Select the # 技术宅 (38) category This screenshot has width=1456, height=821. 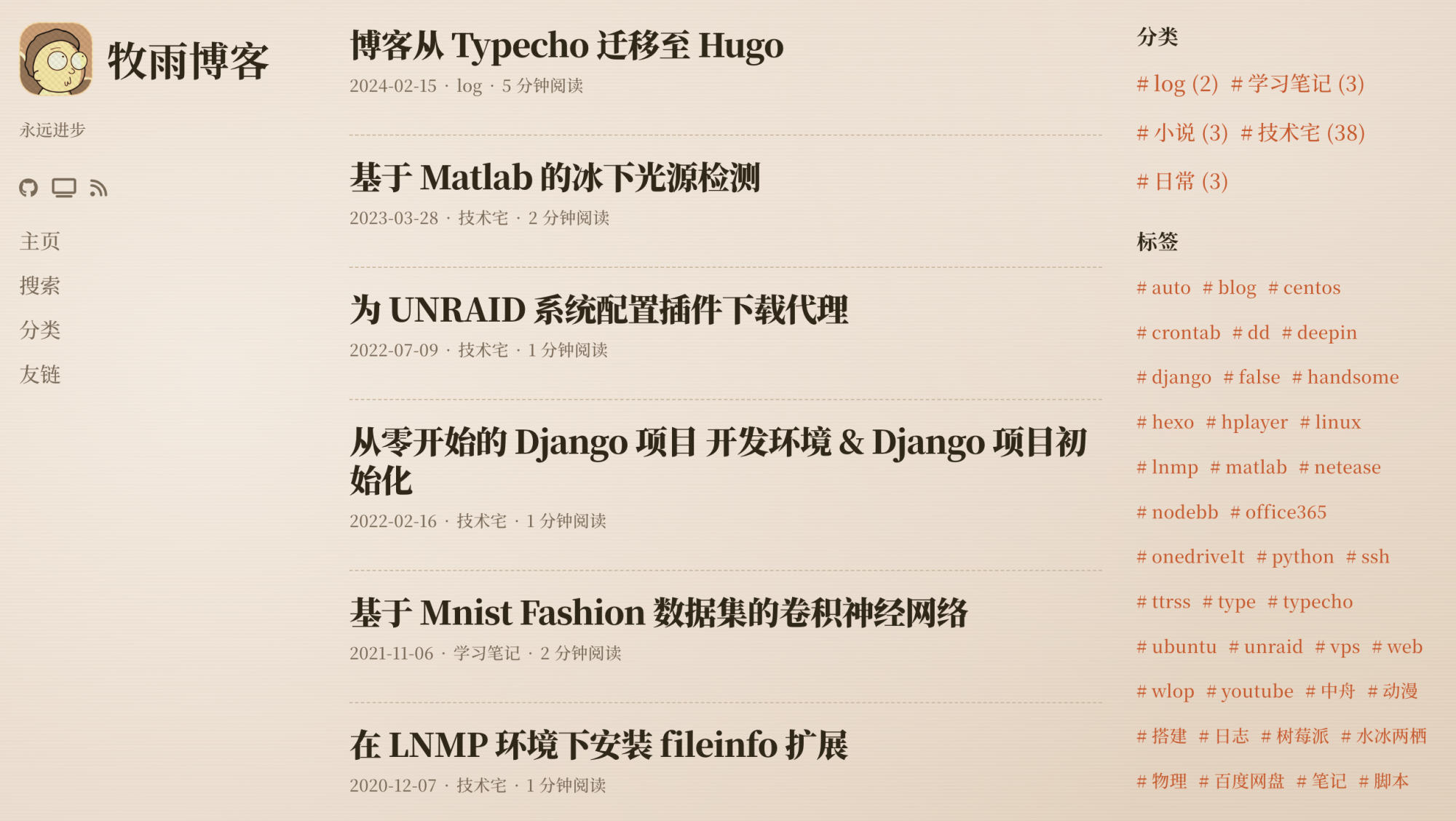1302,133
